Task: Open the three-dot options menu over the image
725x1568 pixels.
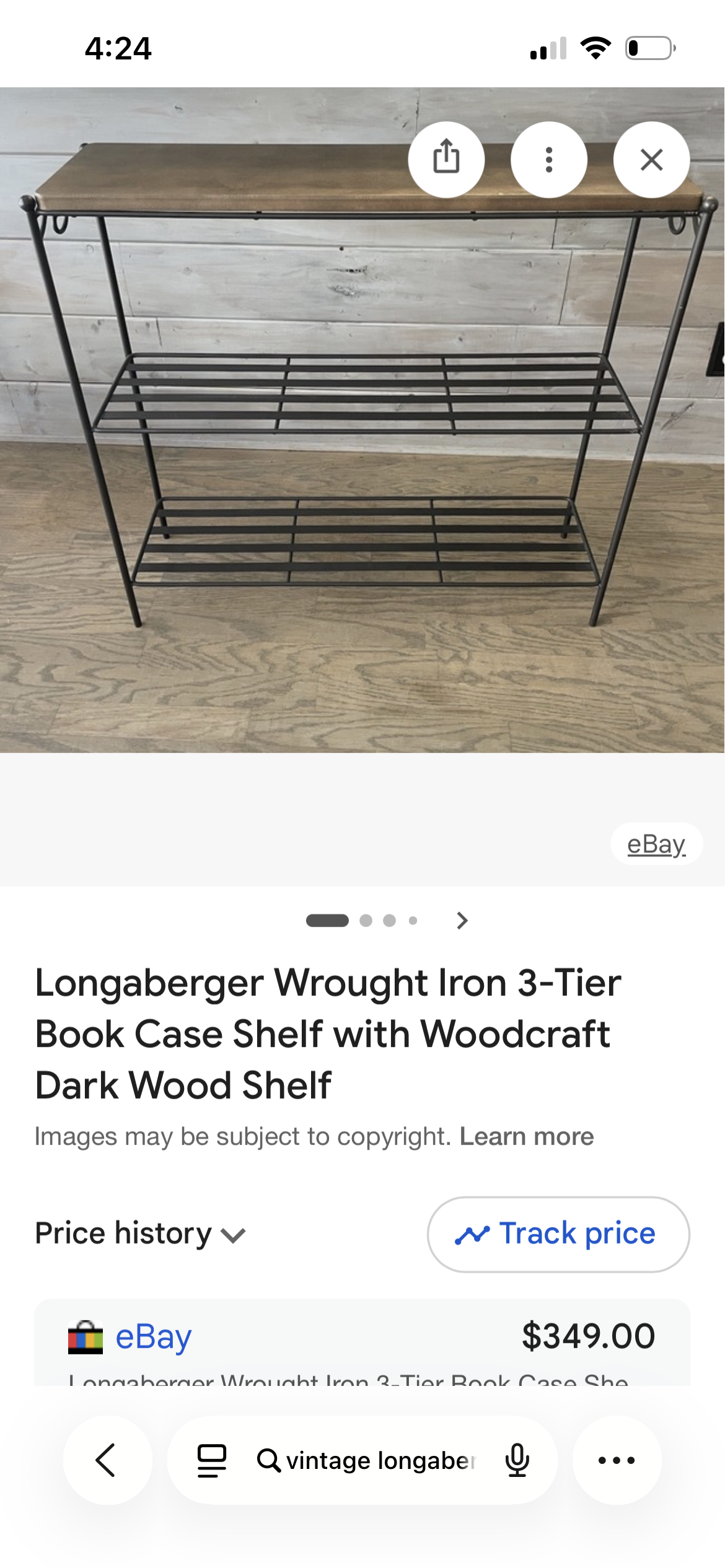Action: click(x=549, y=160)
